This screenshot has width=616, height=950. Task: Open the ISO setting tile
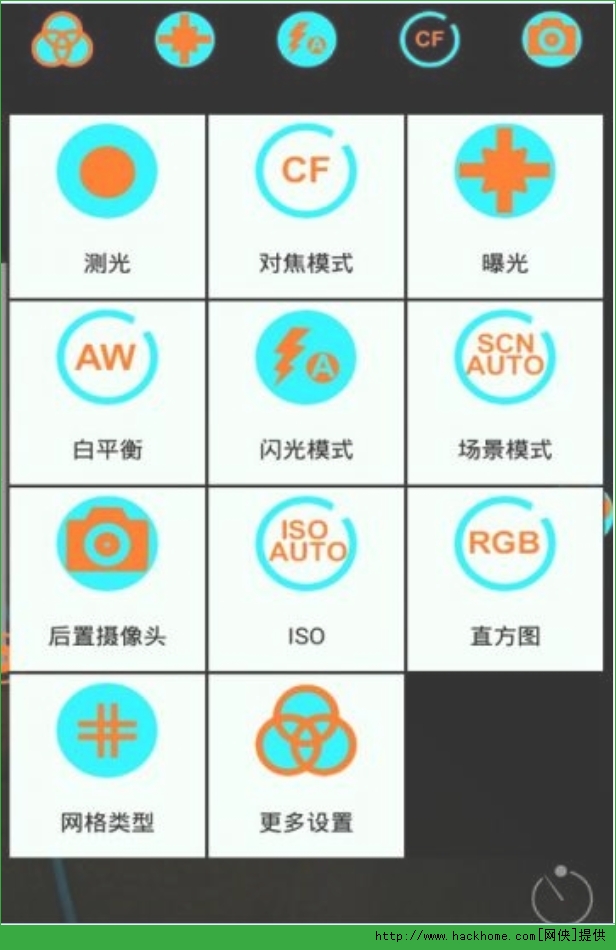coord(306,579)
